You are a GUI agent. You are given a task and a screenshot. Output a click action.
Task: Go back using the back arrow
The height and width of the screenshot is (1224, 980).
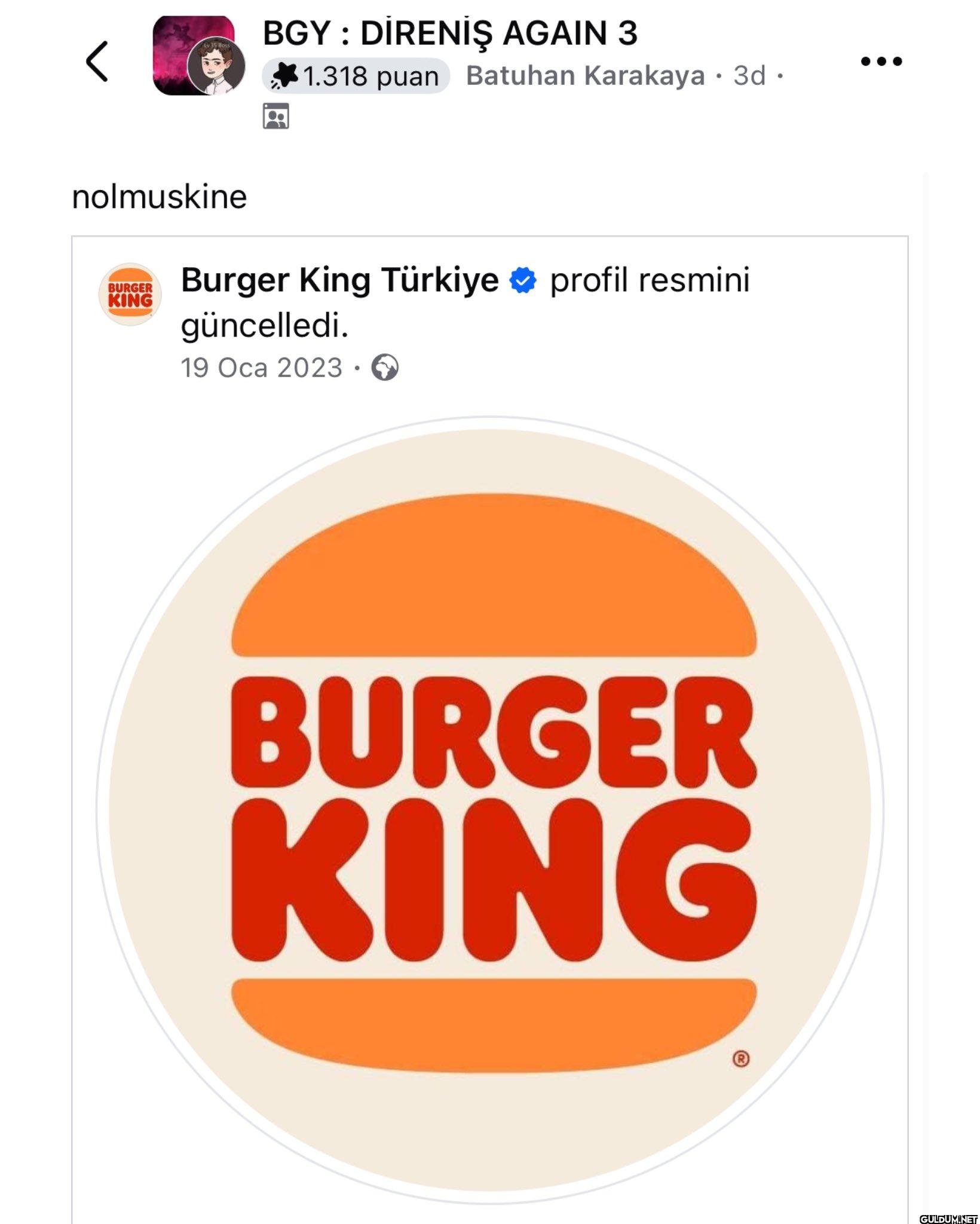point(97,61)
